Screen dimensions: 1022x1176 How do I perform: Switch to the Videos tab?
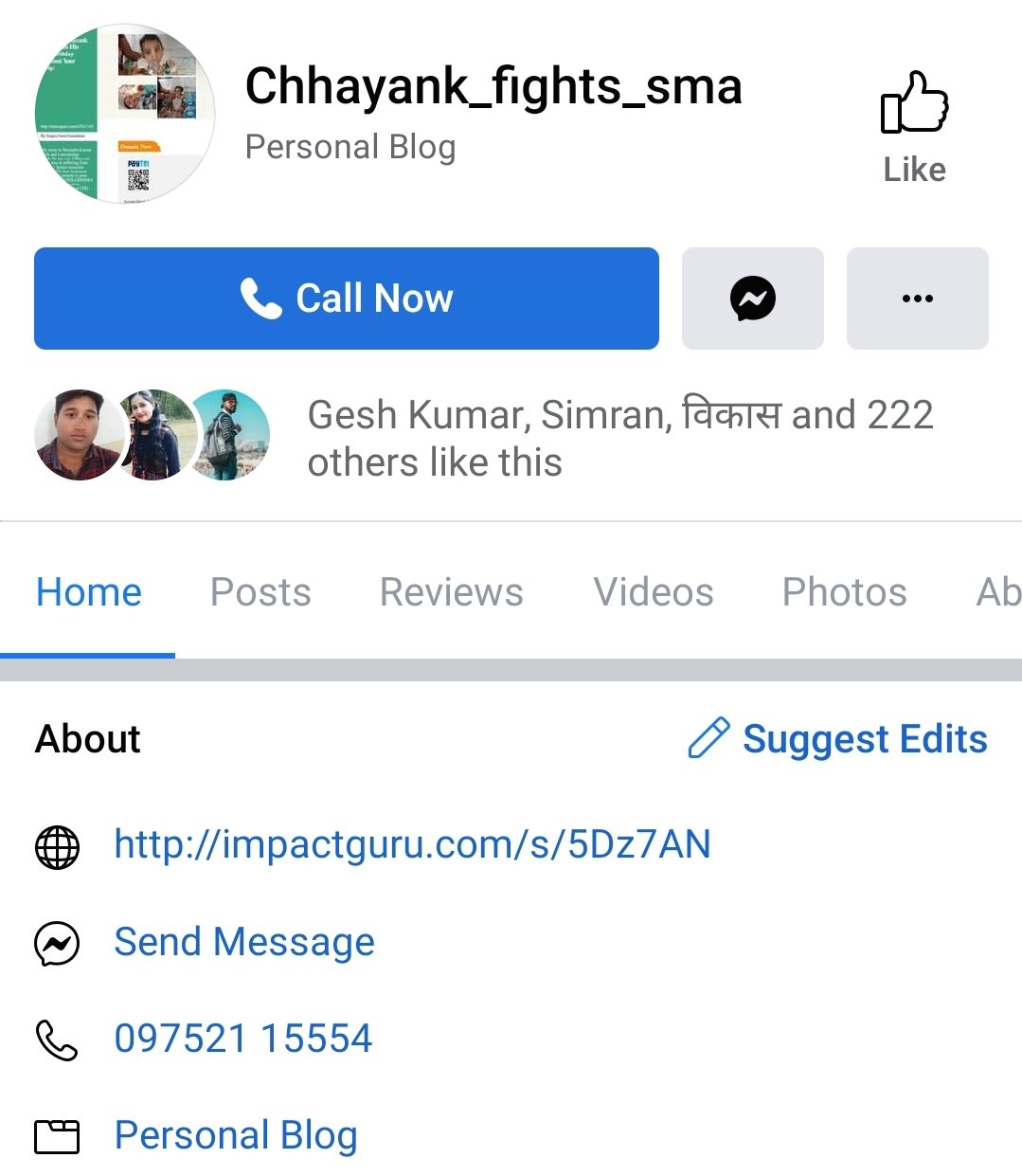pos(654,592)
